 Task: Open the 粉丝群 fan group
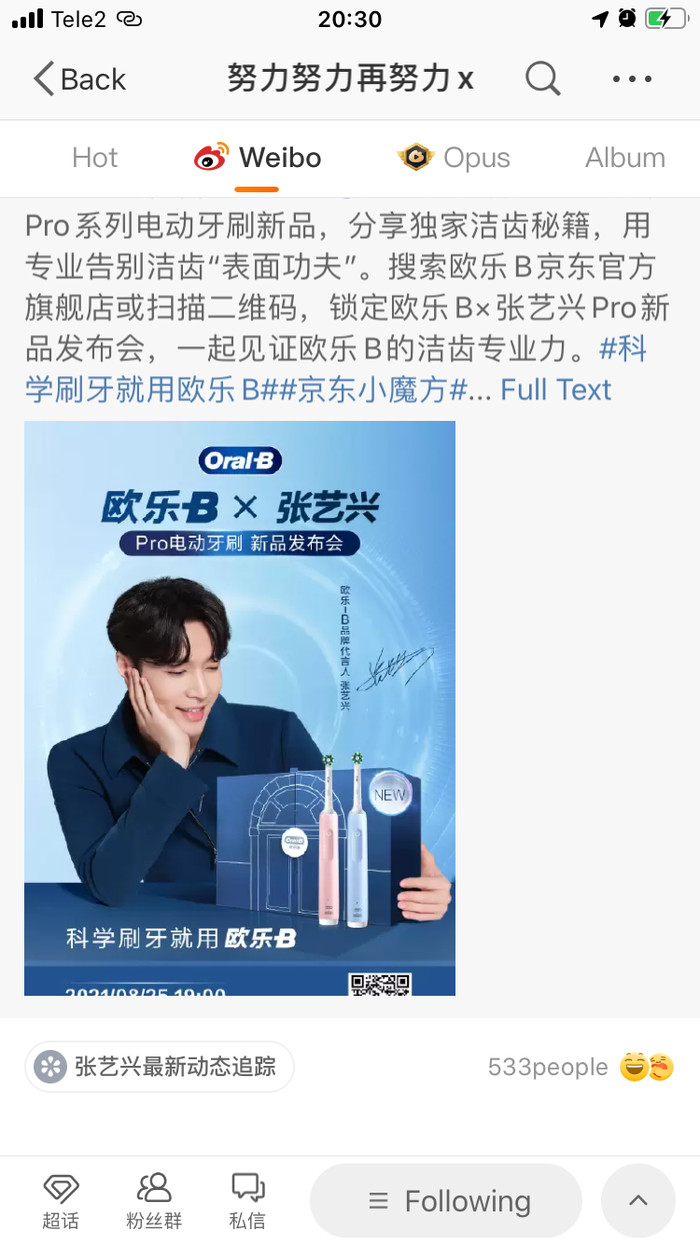[x=154, y=1201]
